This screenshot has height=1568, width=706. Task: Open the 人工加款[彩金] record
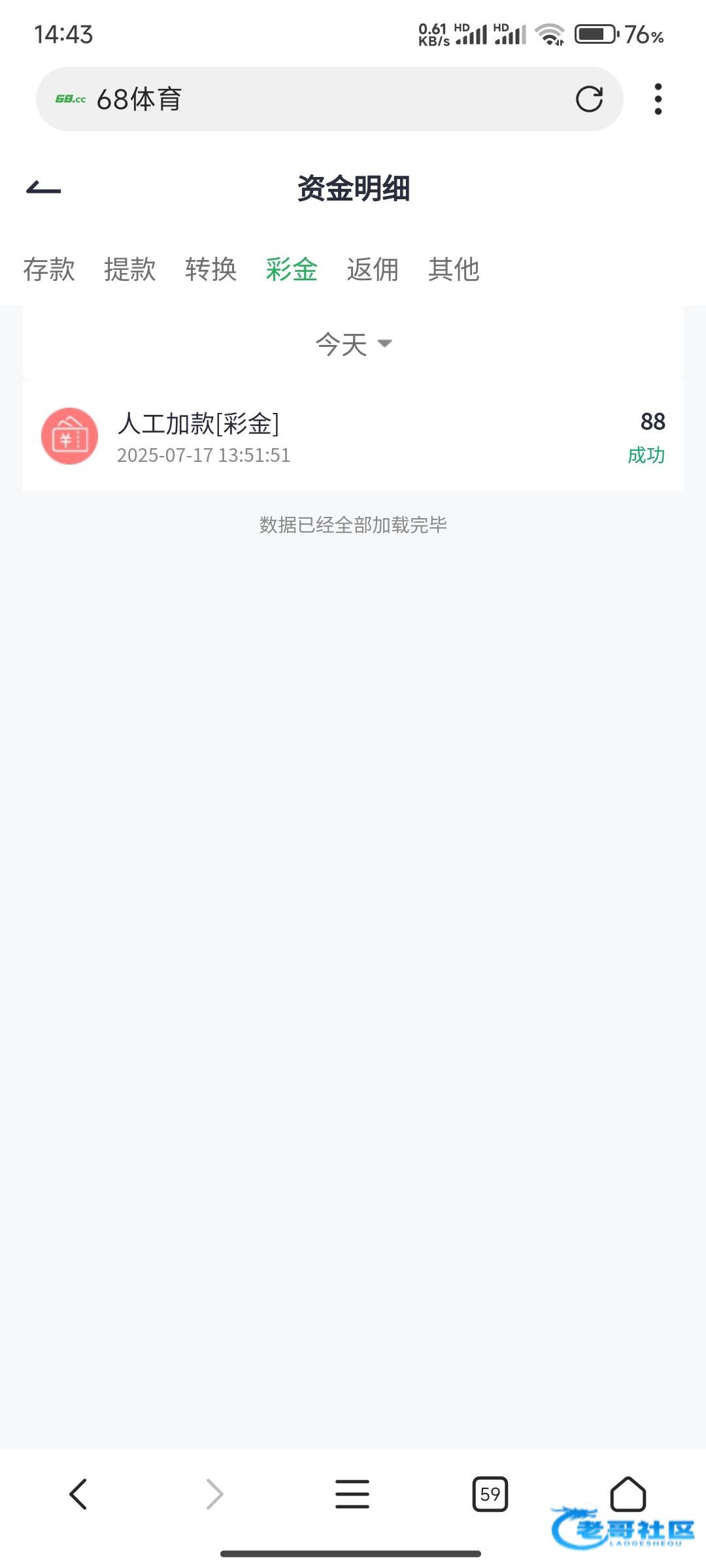pyautogui.click(x=353, y=436)
